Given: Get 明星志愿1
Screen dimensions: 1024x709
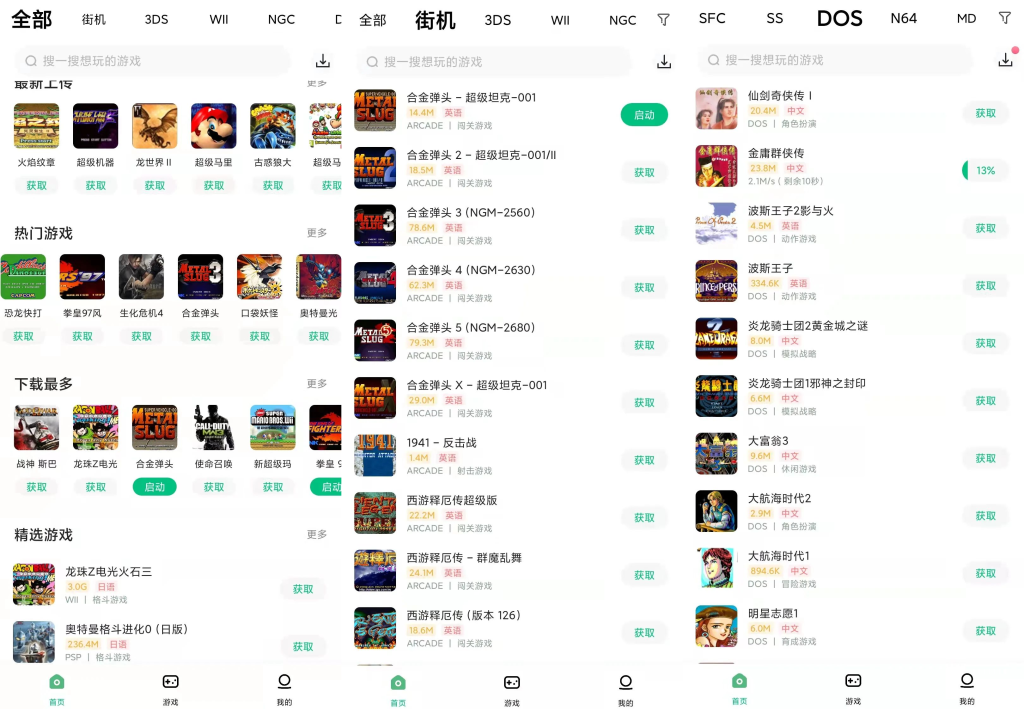Looking at the screenshot, I should [x=985, y=631].
